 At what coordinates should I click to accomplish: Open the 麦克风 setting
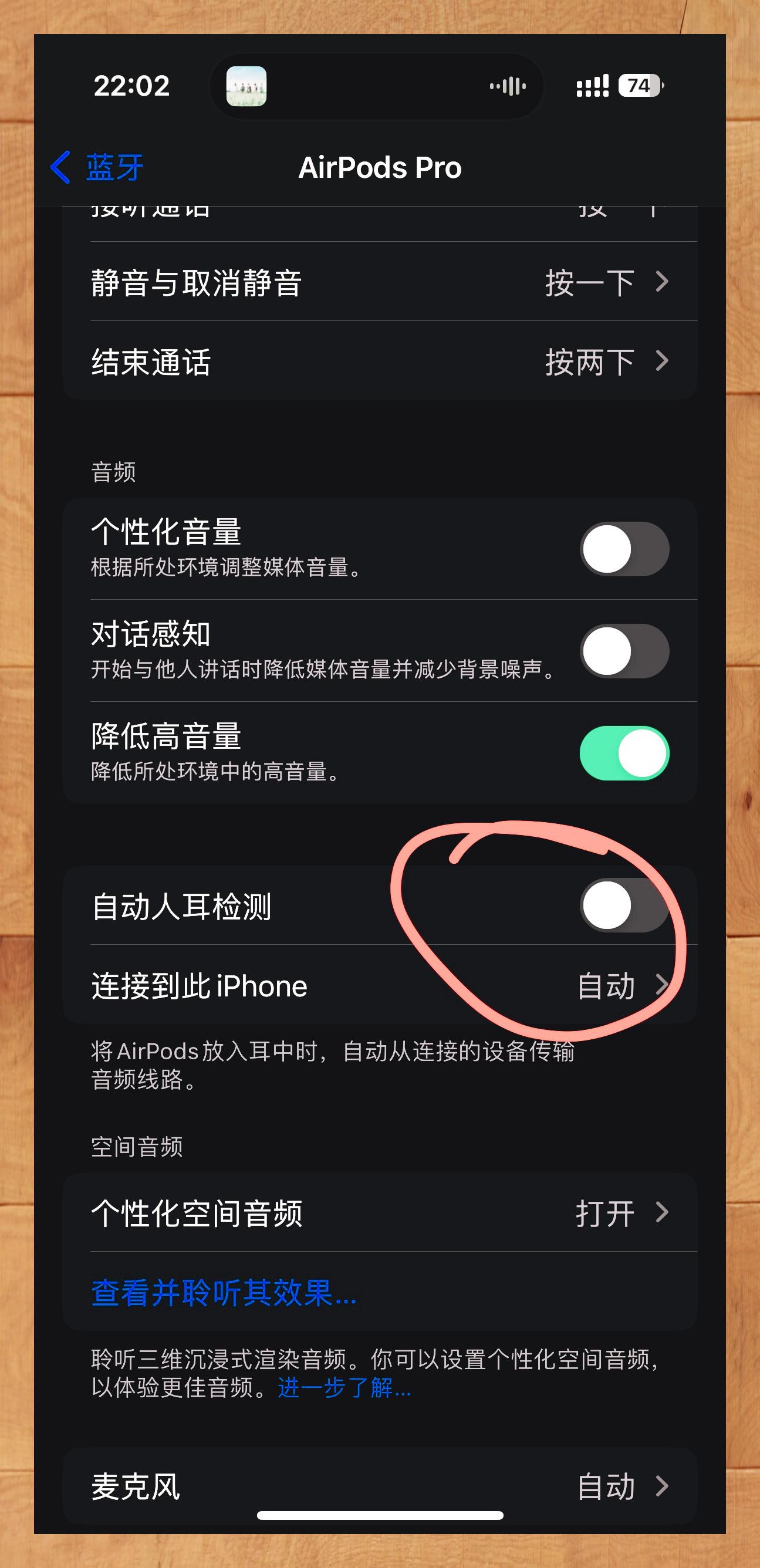click(380, 1486)
